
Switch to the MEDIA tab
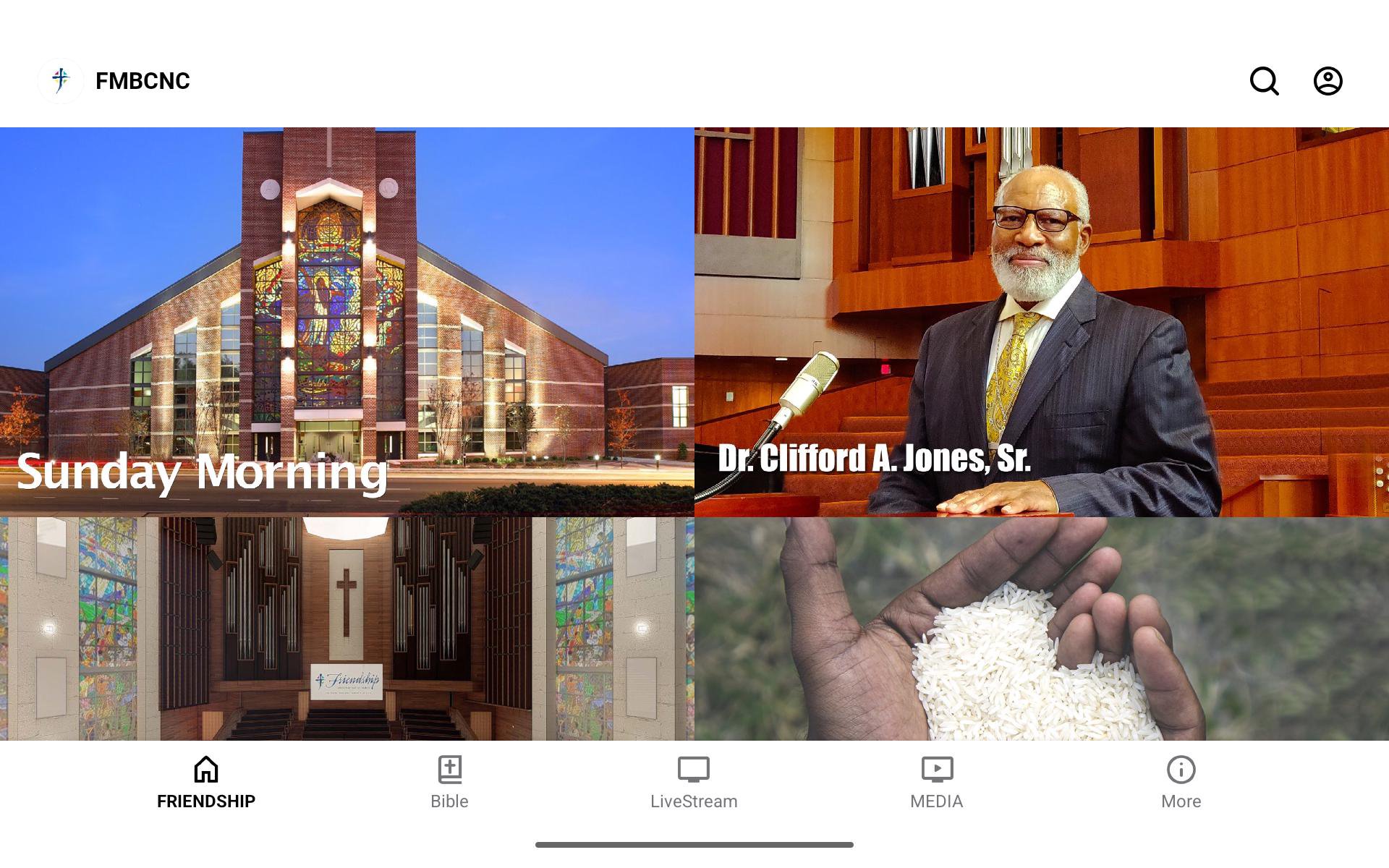(x=937, y=783)
